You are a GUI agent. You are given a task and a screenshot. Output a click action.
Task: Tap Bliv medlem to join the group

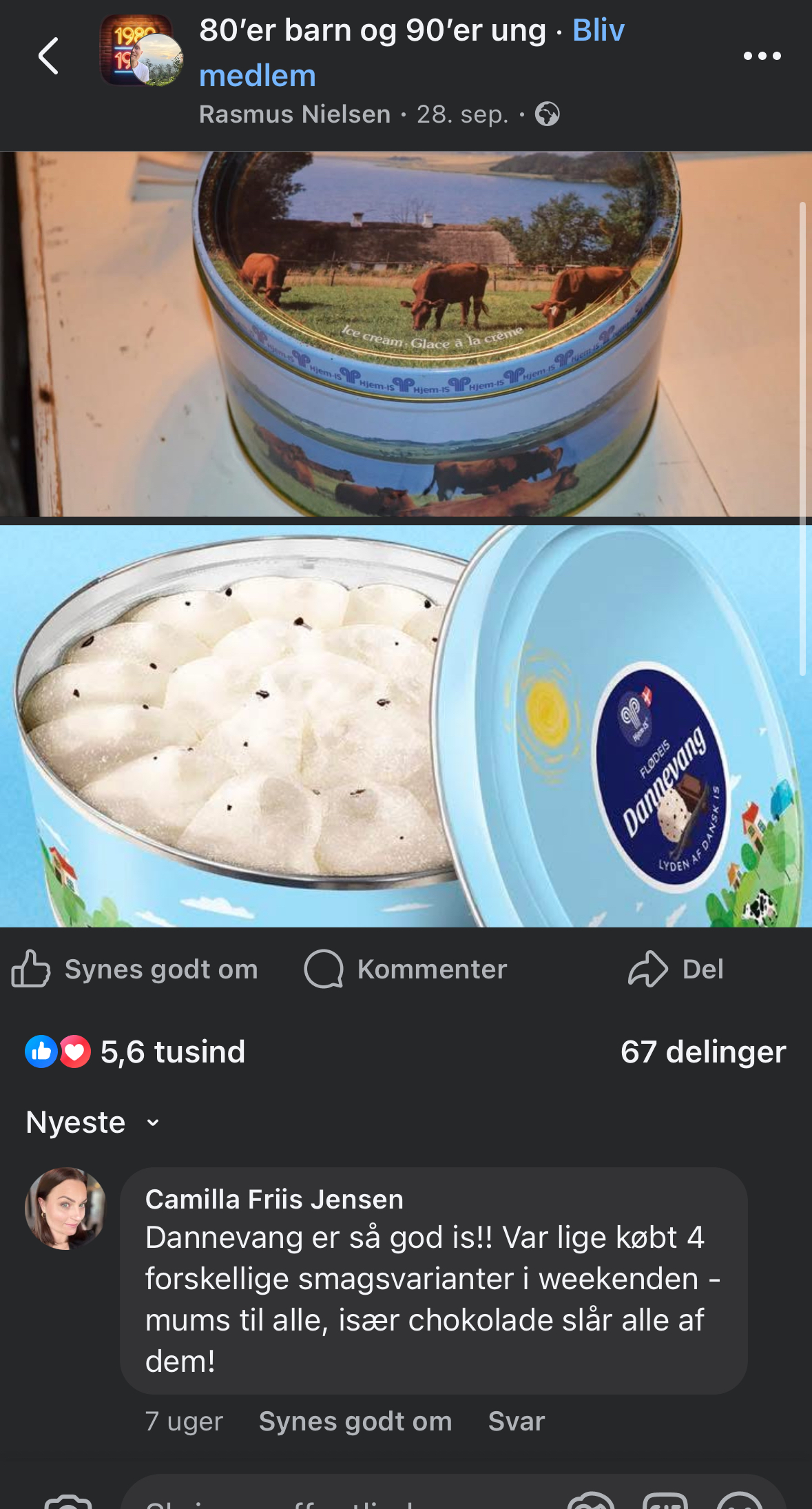tap(257, 76)
